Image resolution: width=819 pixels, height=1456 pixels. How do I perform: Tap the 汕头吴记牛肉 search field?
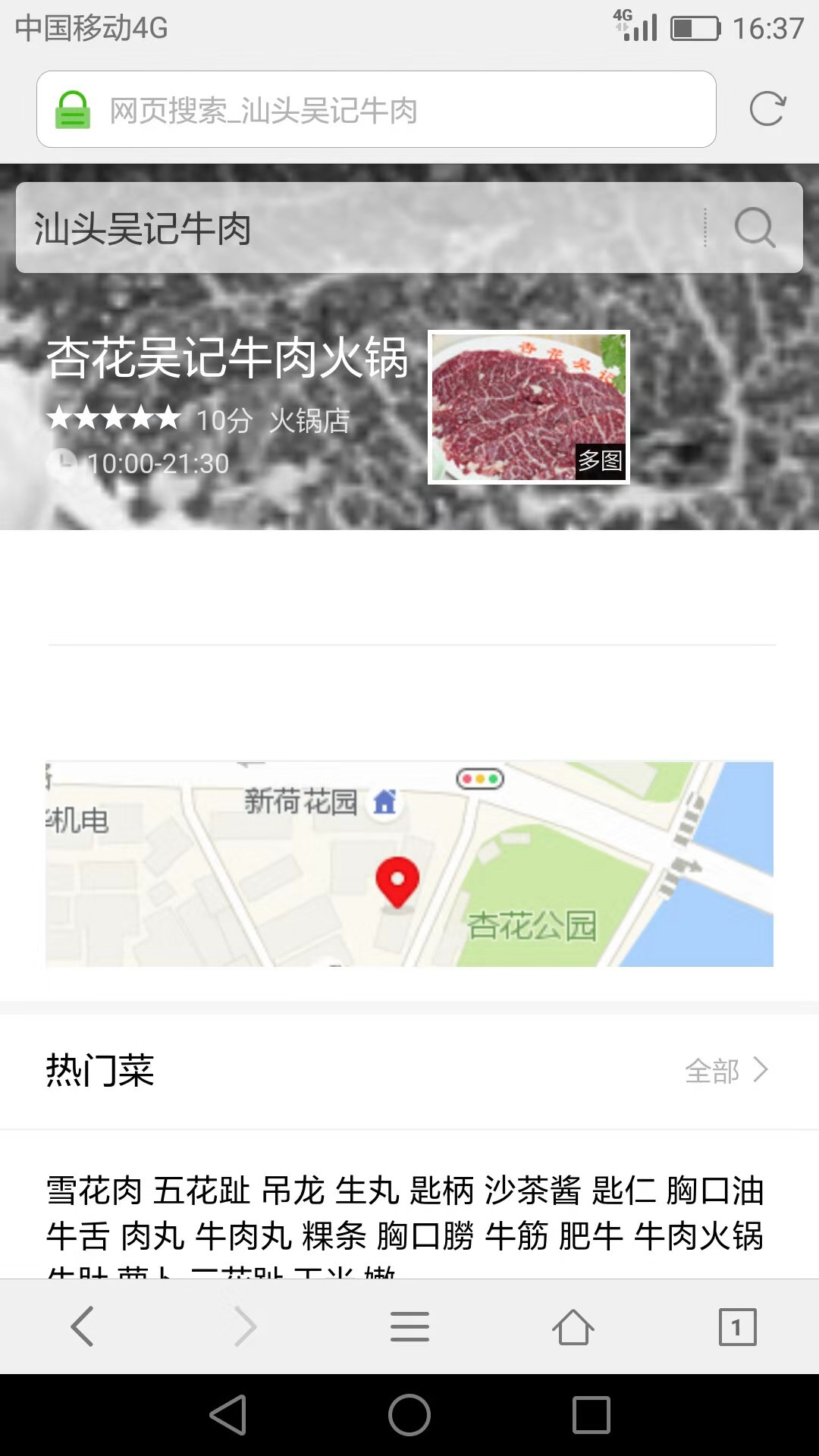pos(356,228)
